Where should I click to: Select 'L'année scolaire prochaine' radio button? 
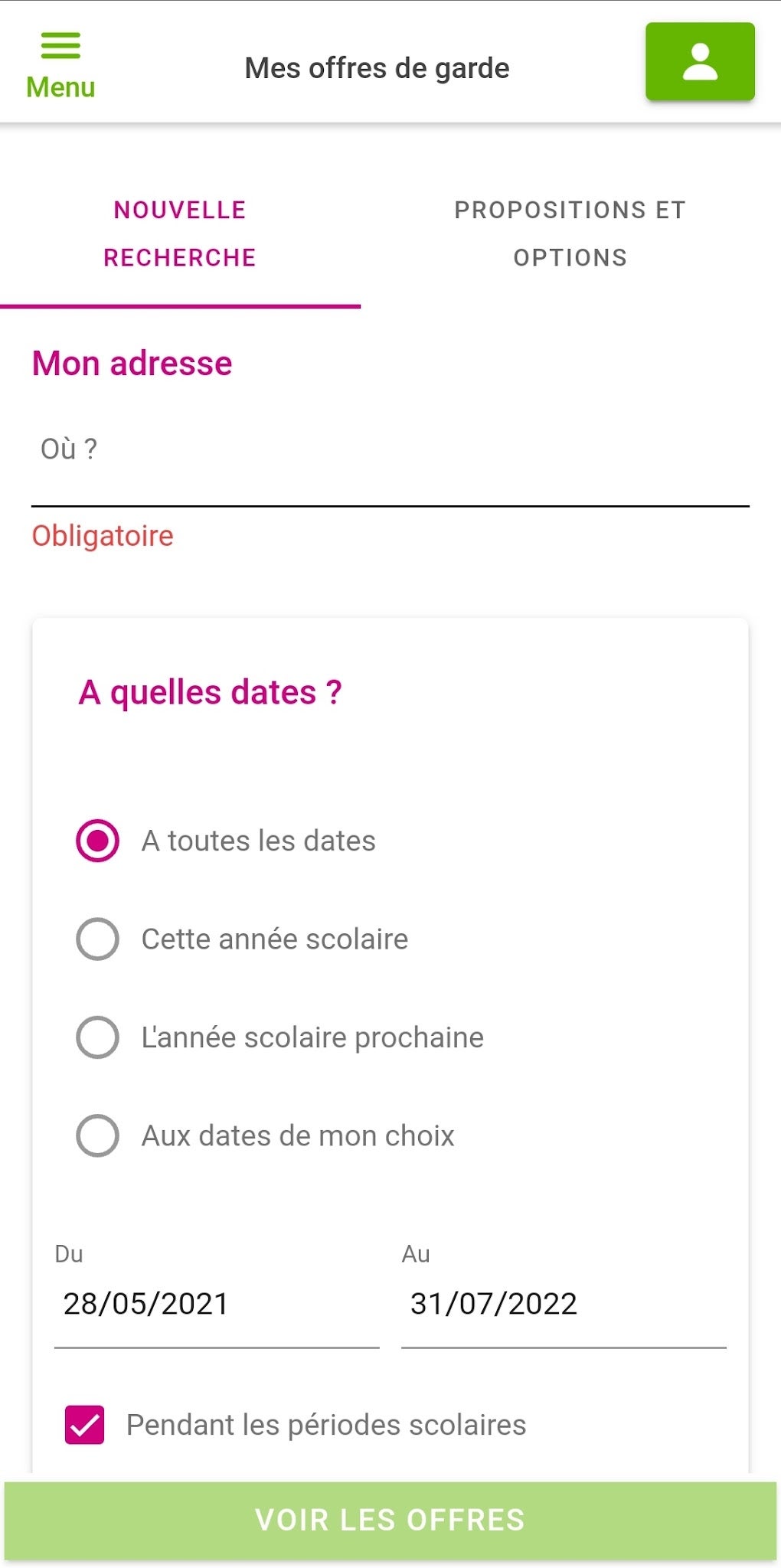96,1037
